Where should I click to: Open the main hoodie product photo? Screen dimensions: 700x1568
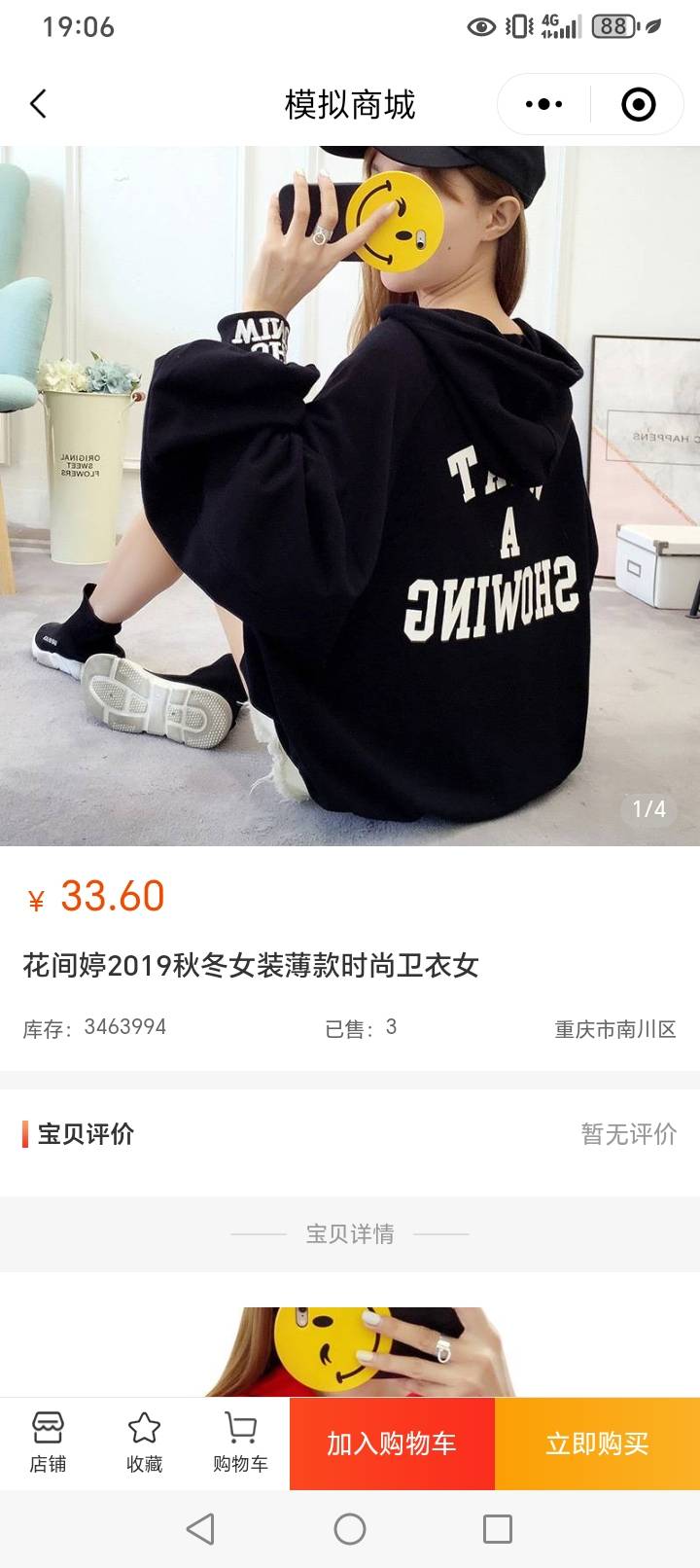[x=350, y=496]
